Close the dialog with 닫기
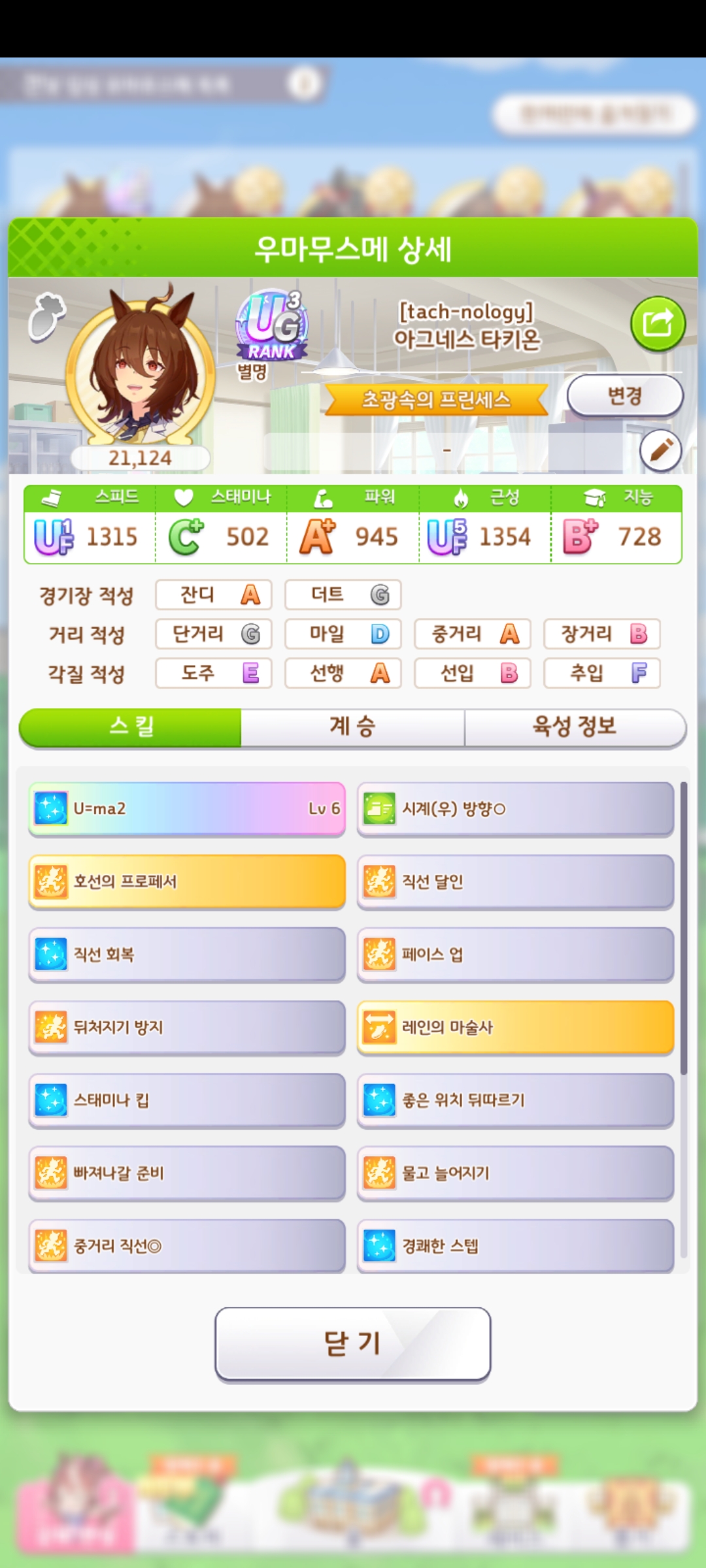706x1568 pixels. (352, 1344)
